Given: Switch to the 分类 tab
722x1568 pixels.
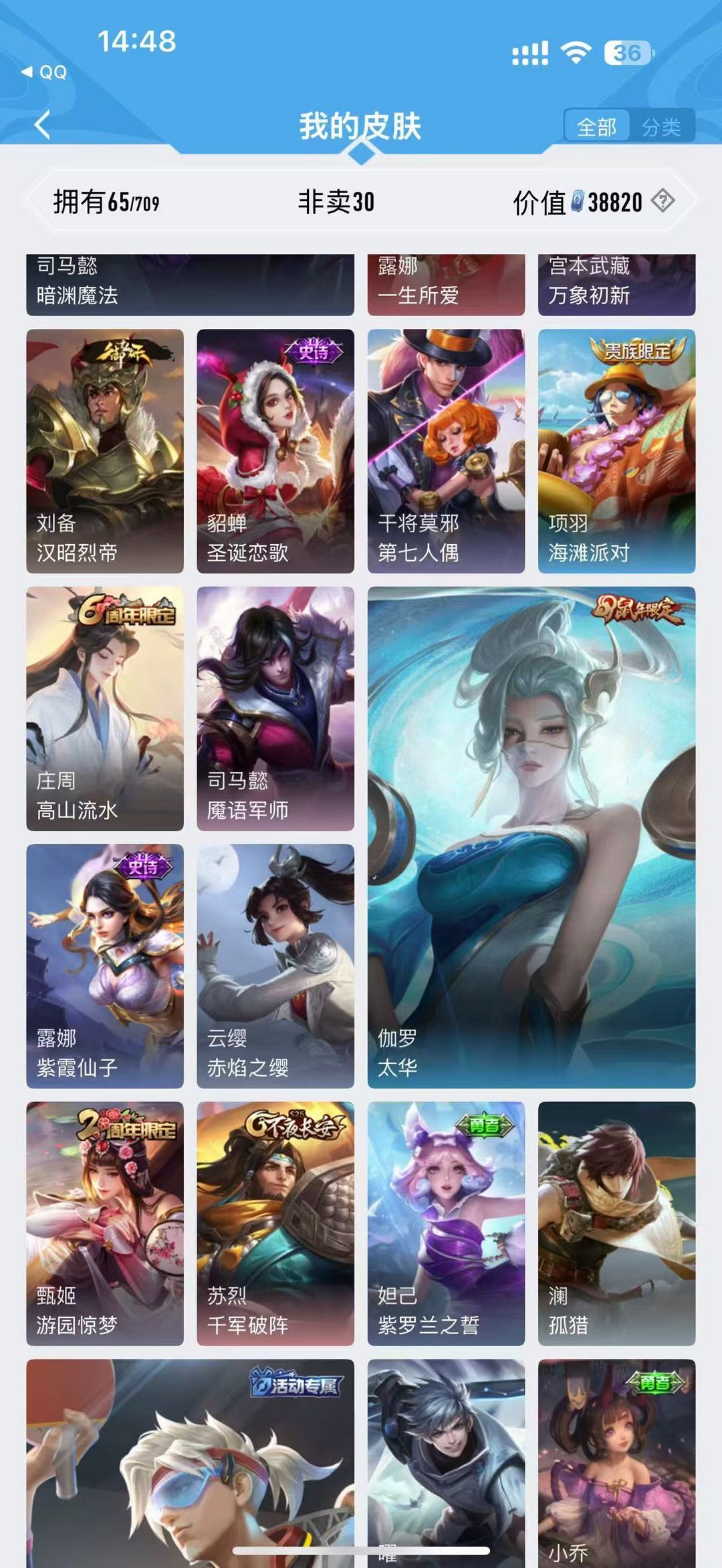Looking at the screenshot, I should [x=661, y=126].
